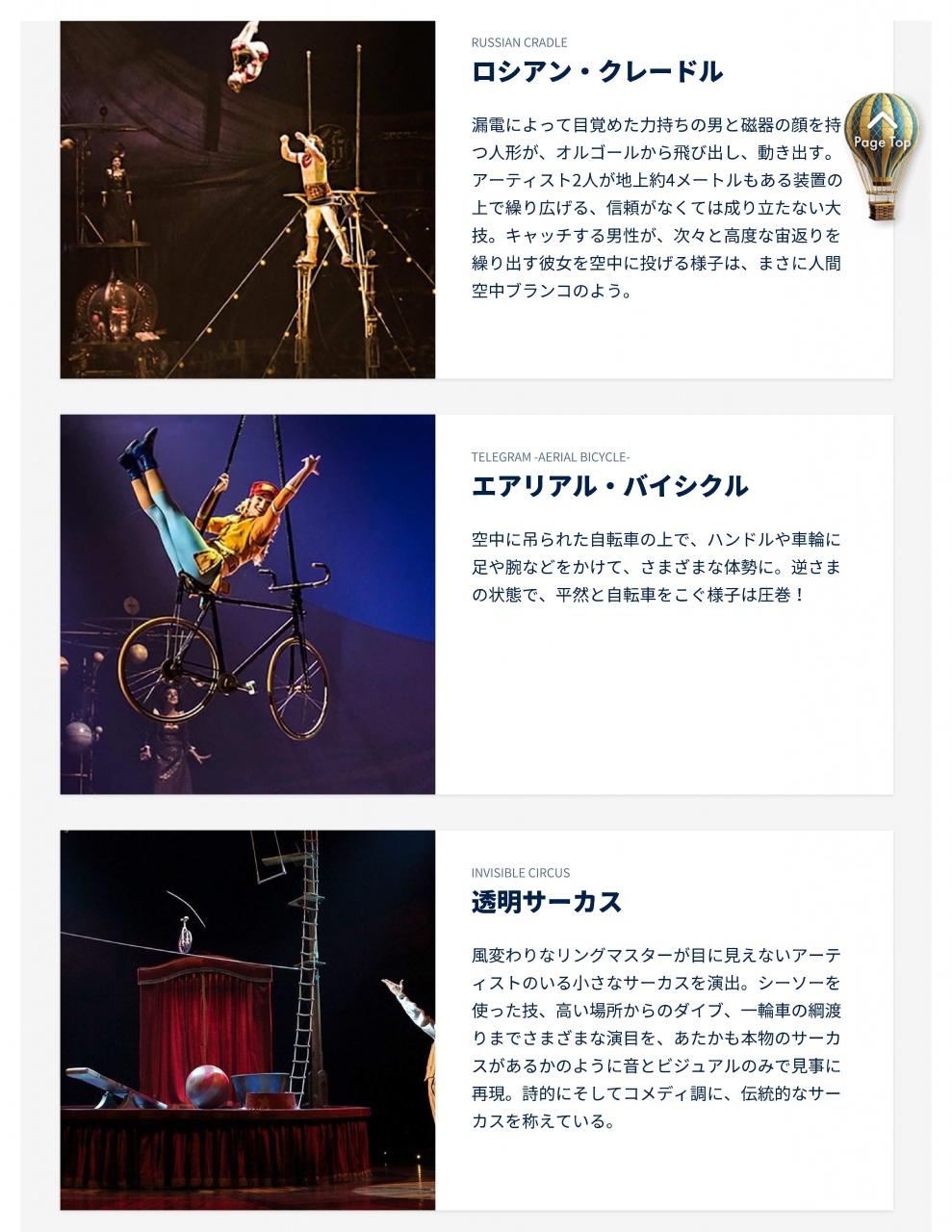This screenshot has height=1232, width=952.
Task: Tap the Page Top balloon button
Action: click(882, 156)
